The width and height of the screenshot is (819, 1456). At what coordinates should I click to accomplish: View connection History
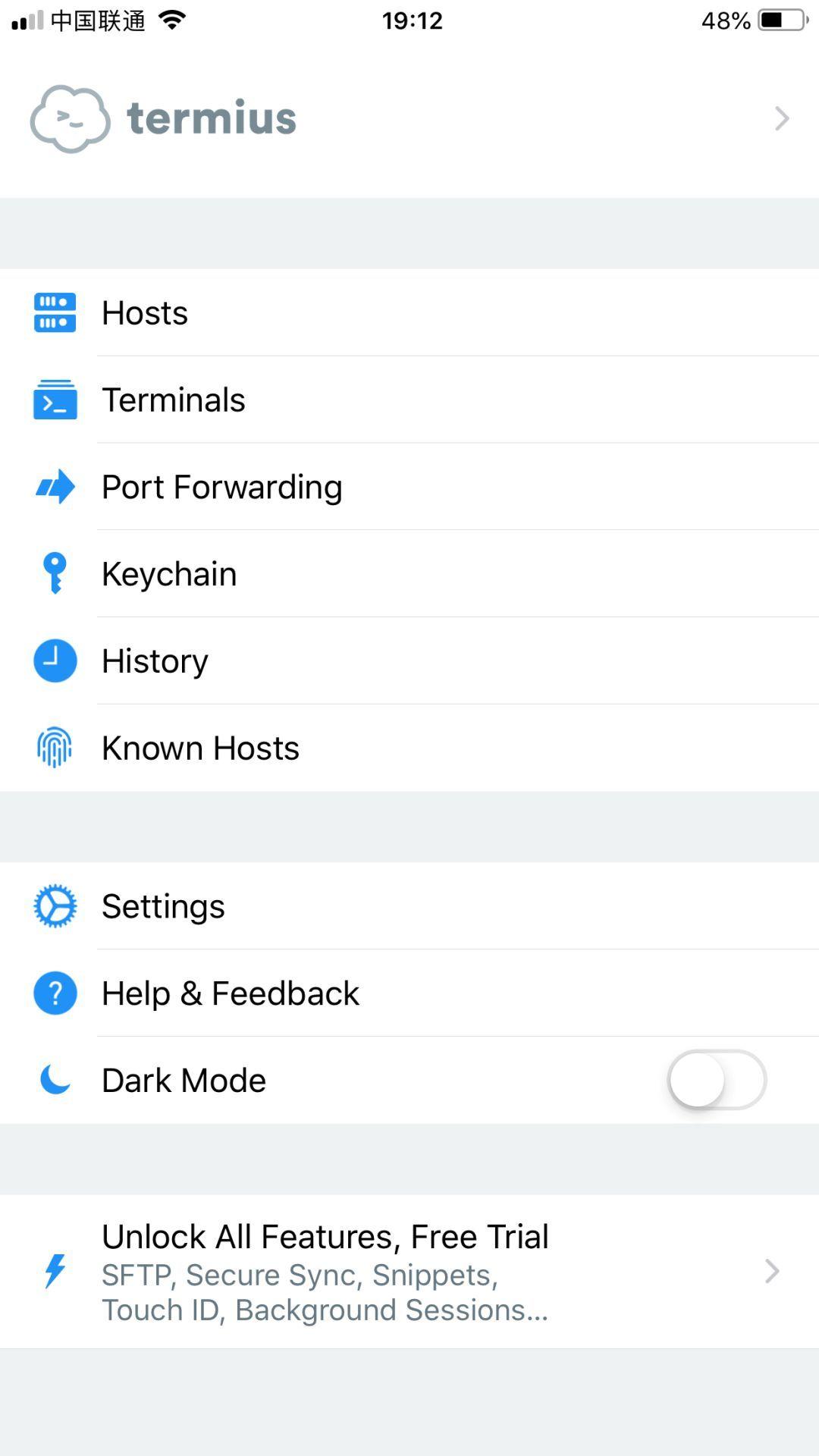[409, 661]
